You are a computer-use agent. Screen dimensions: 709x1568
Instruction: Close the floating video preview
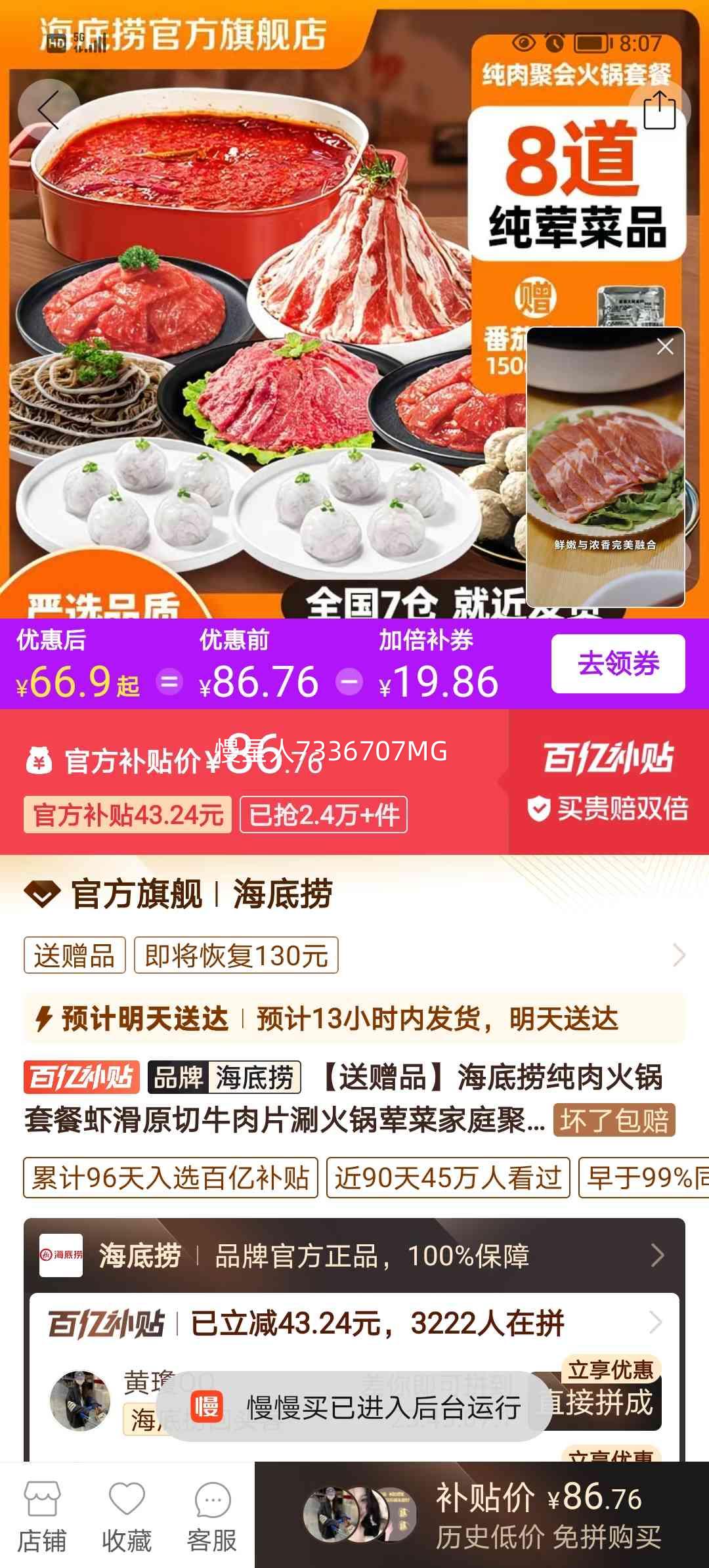665,347
